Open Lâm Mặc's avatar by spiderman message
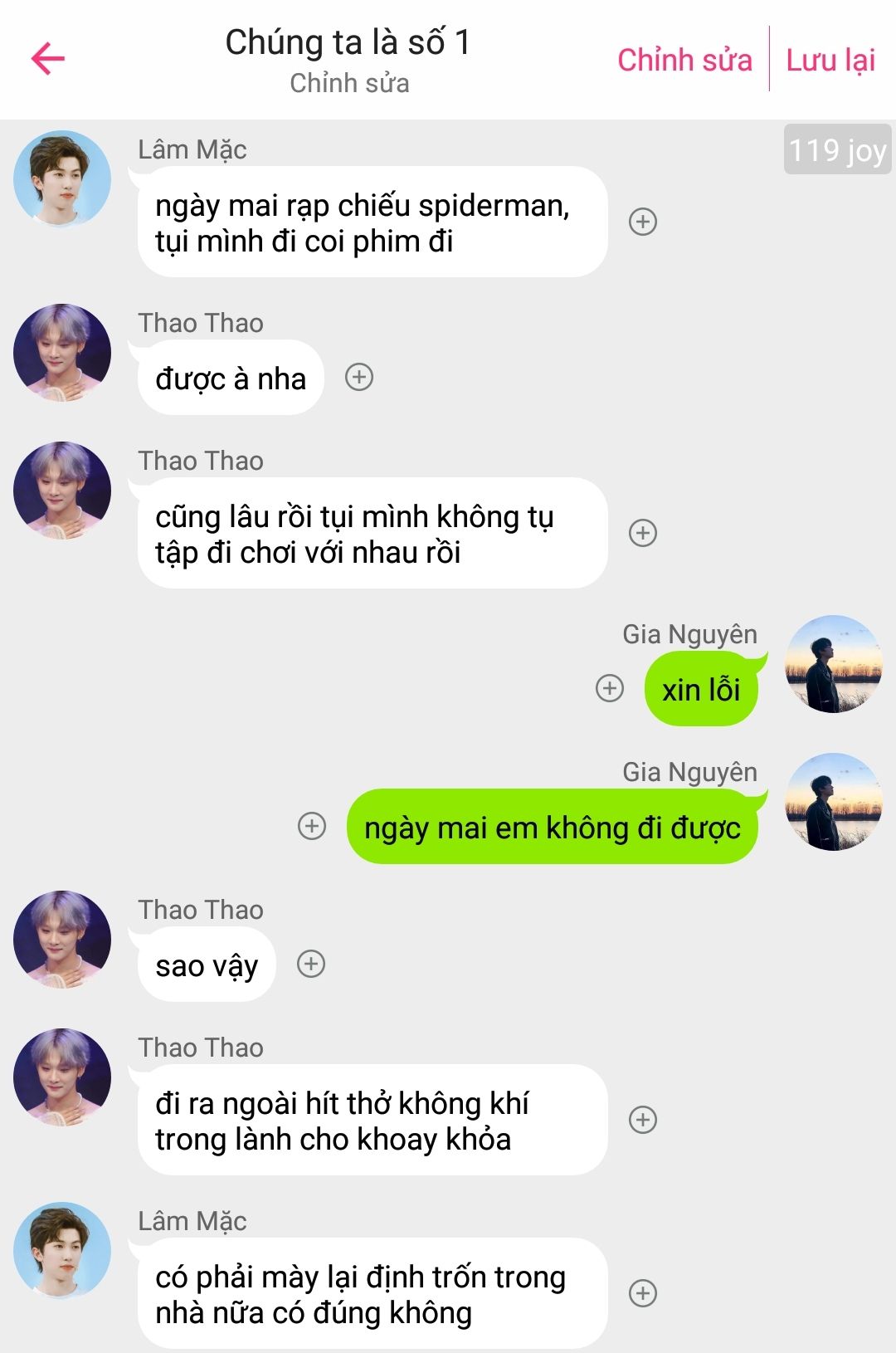 [x=62, y=178]
